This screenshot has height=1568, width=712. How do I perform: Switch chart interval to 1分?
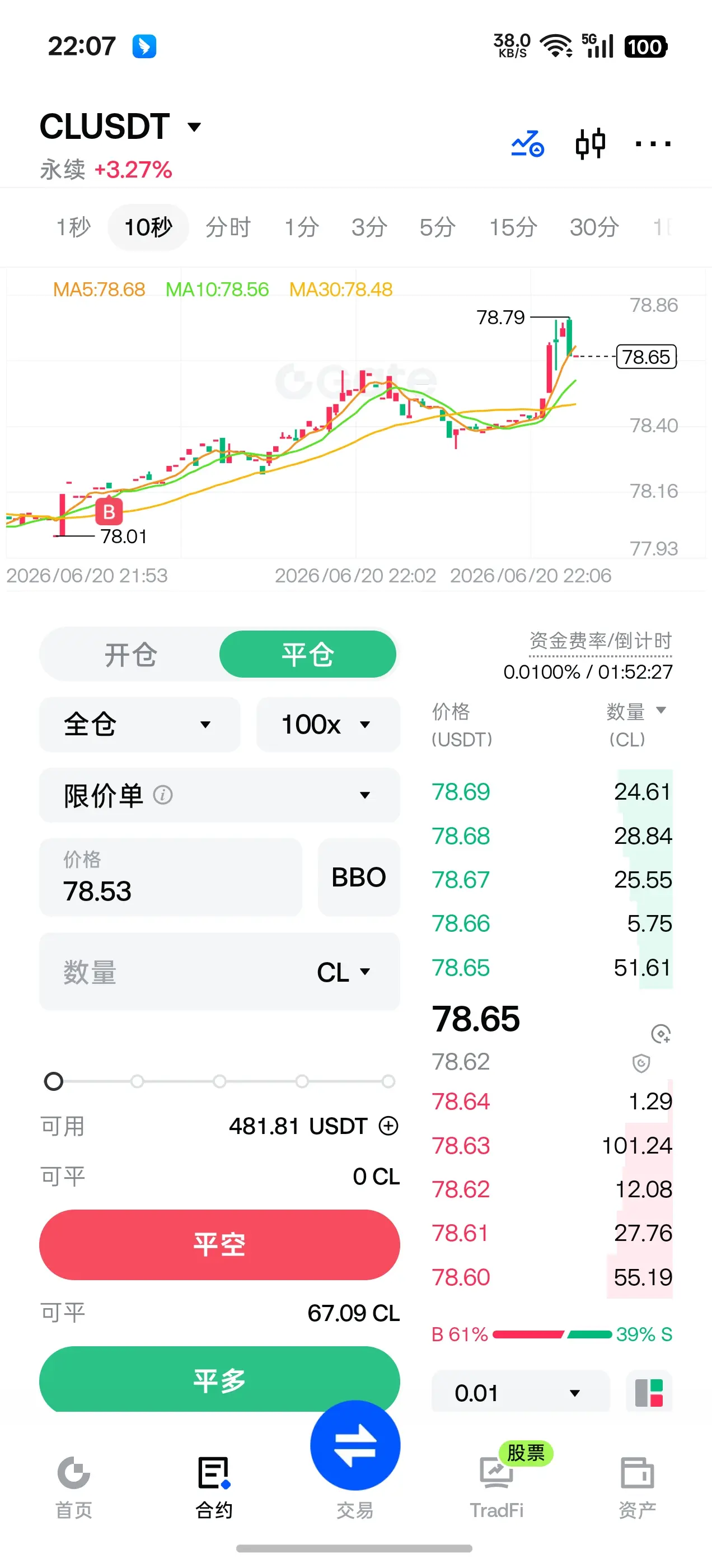coord(302,227)
